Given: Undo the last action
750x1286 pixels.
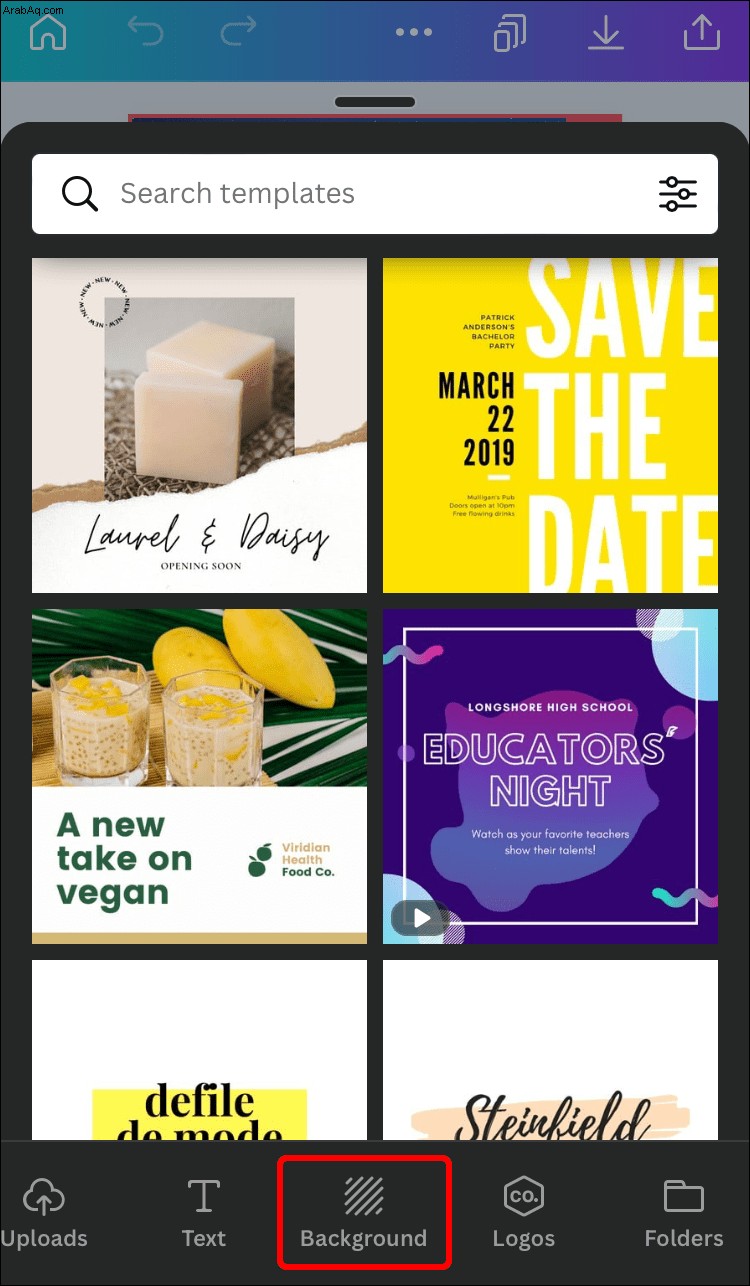Looking at the screenshot, I should [145, 32].
